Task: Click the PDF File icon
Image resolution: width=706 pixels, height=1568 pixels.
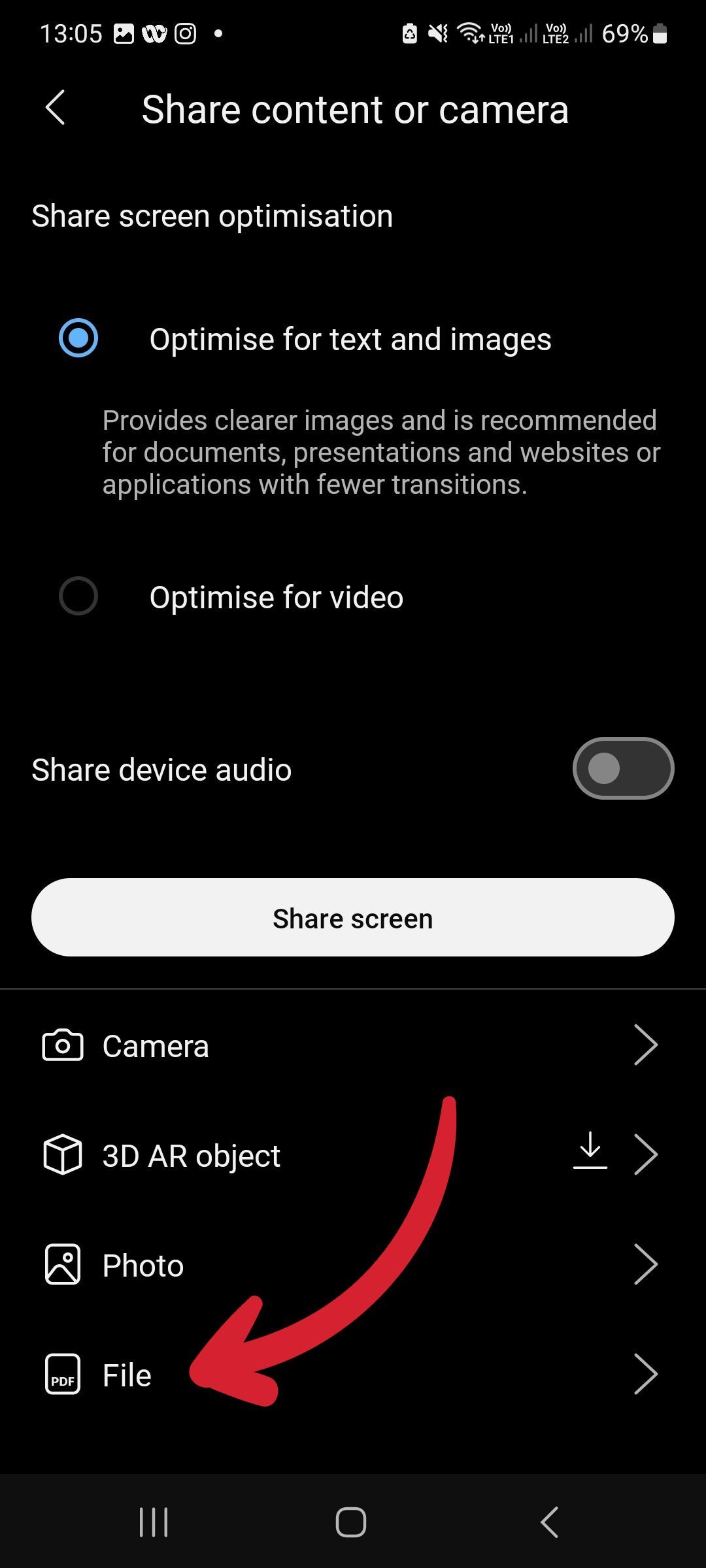Action: pyautogui.click(x=62, y=1374)
